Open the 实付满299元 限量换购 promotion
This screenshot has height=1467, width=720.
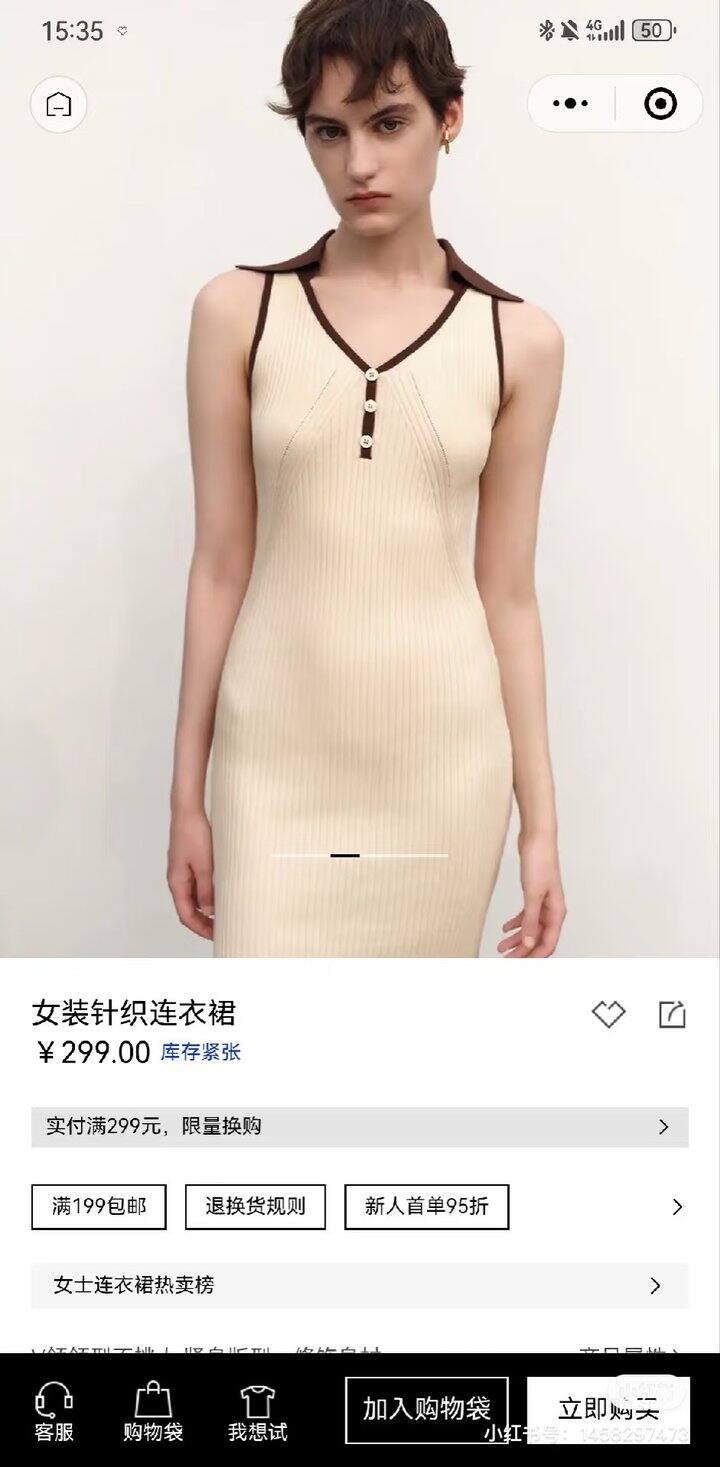[x=360, y=1127]
